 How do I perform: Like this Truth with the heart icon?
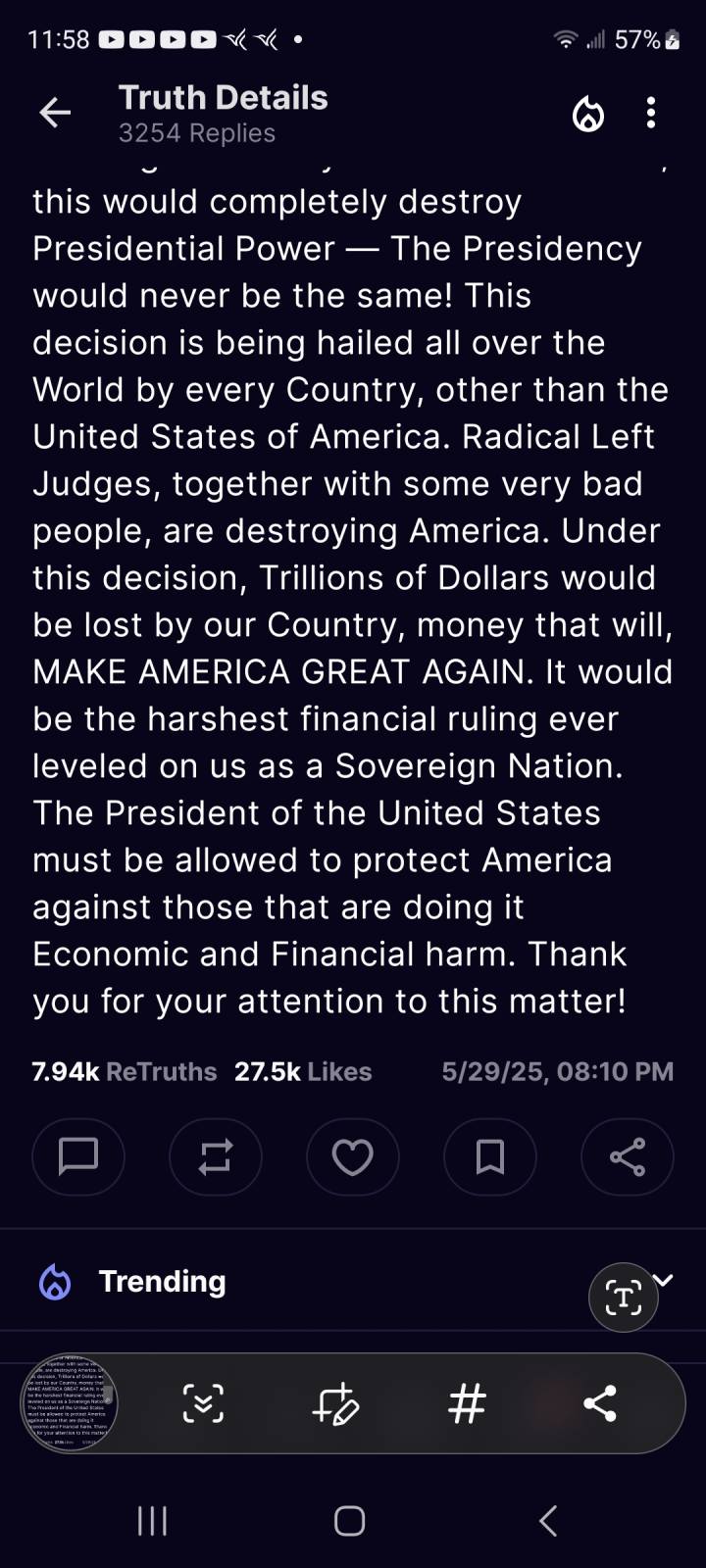353,1157
